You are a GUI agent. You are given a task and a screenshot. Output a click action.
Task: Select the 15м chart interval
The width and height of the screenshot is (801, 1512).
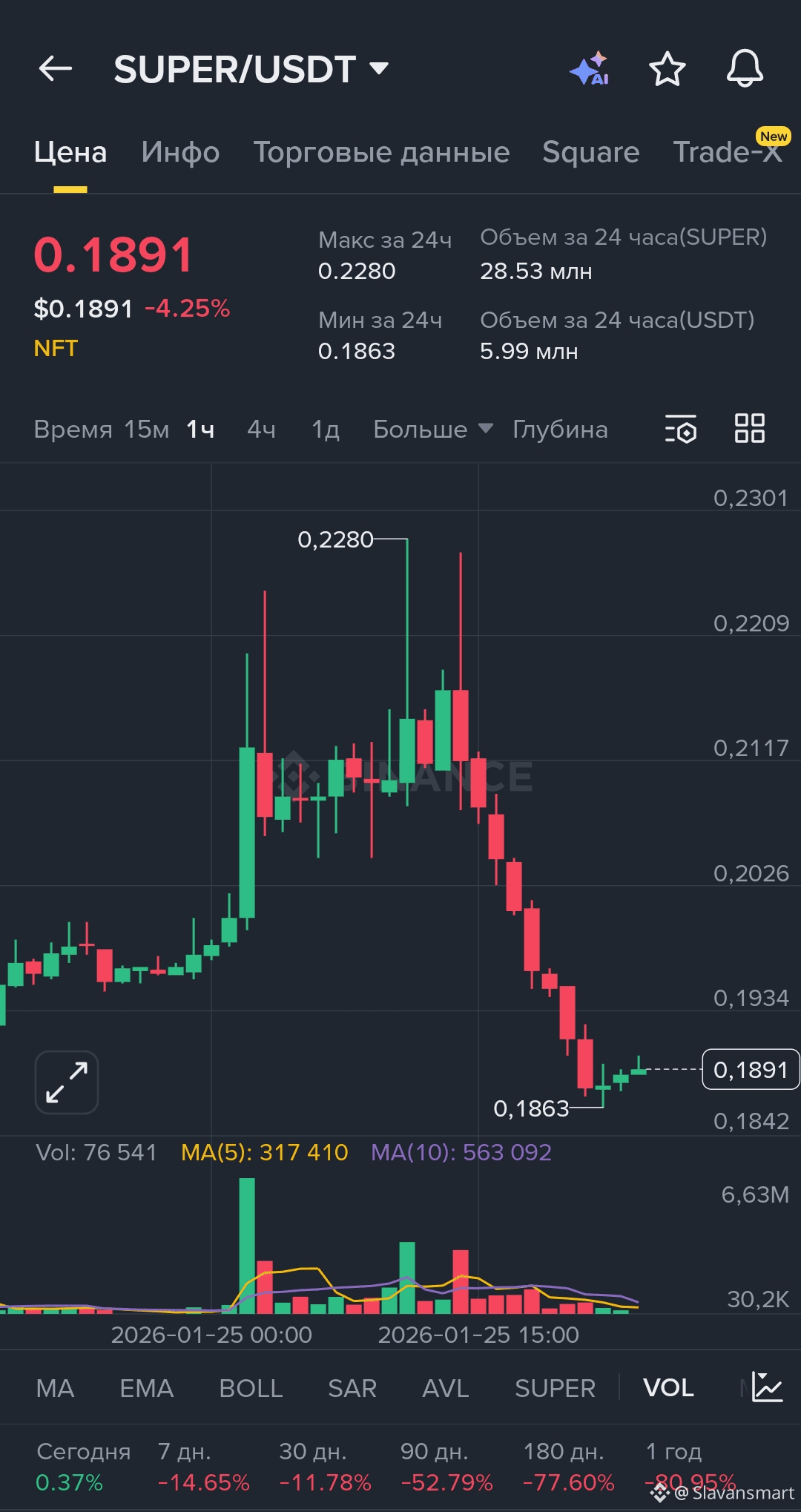[x=146, y=430]
